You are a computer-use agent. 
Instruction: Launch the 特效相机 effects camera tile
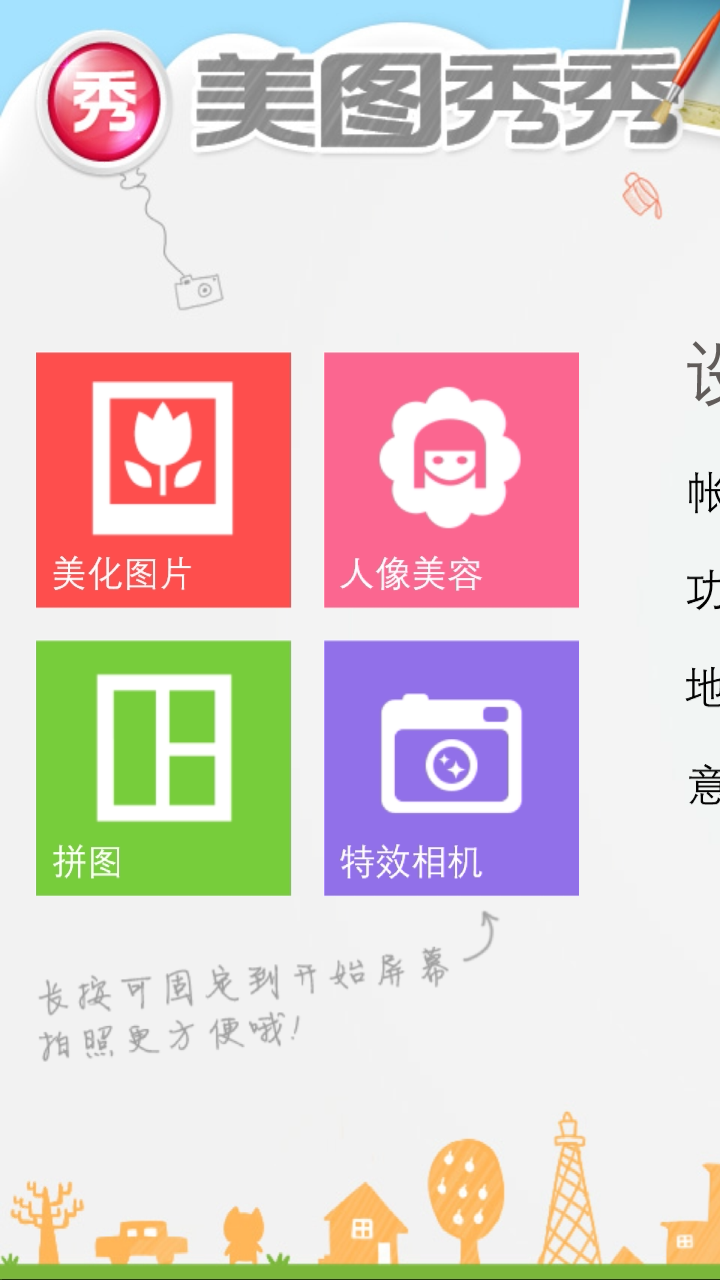point(451,767)
